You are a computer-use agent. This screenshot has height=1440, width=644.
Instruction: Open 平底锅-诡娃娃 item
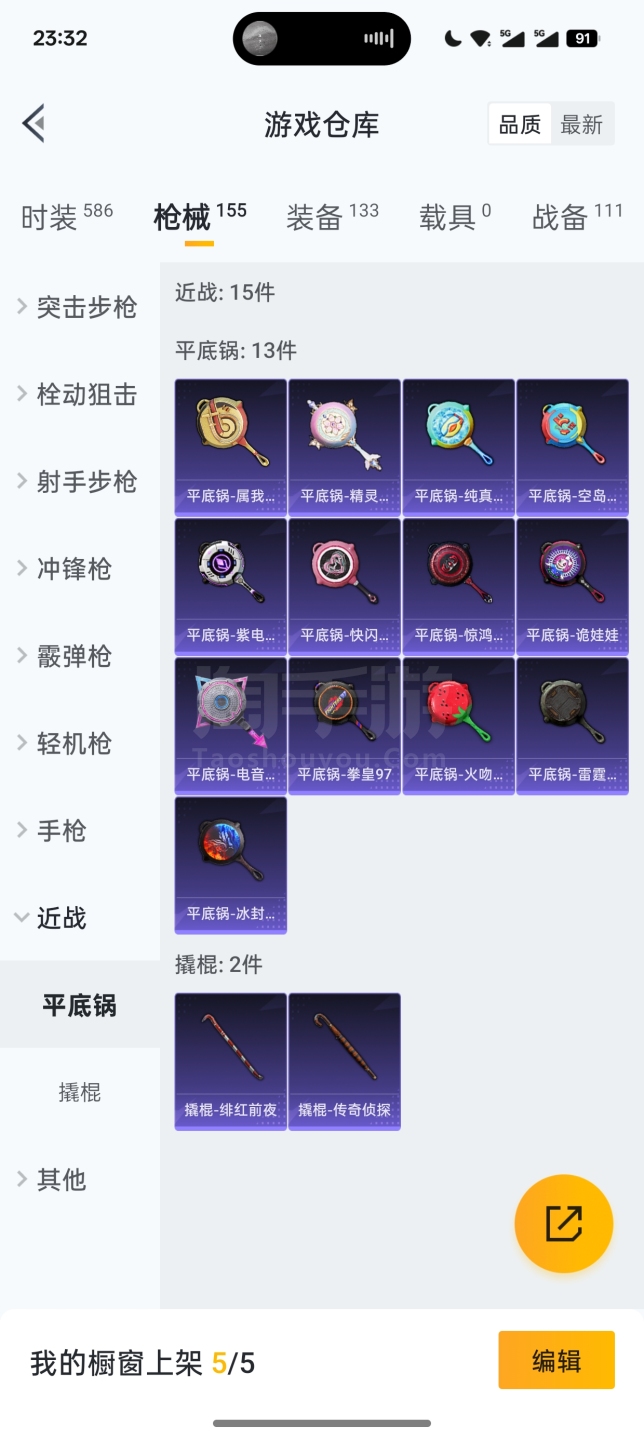(x=572, y=587)
